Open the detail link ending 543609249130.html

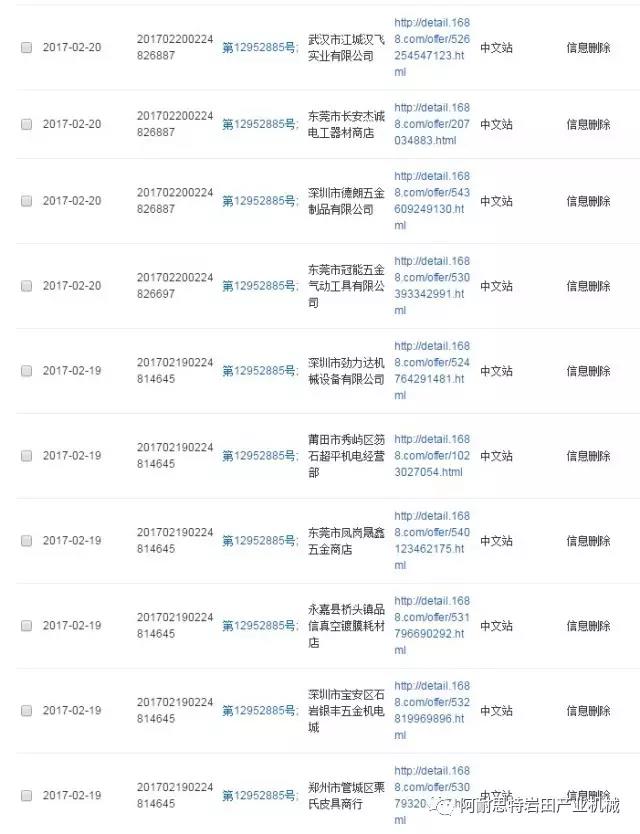click(431, 201)
